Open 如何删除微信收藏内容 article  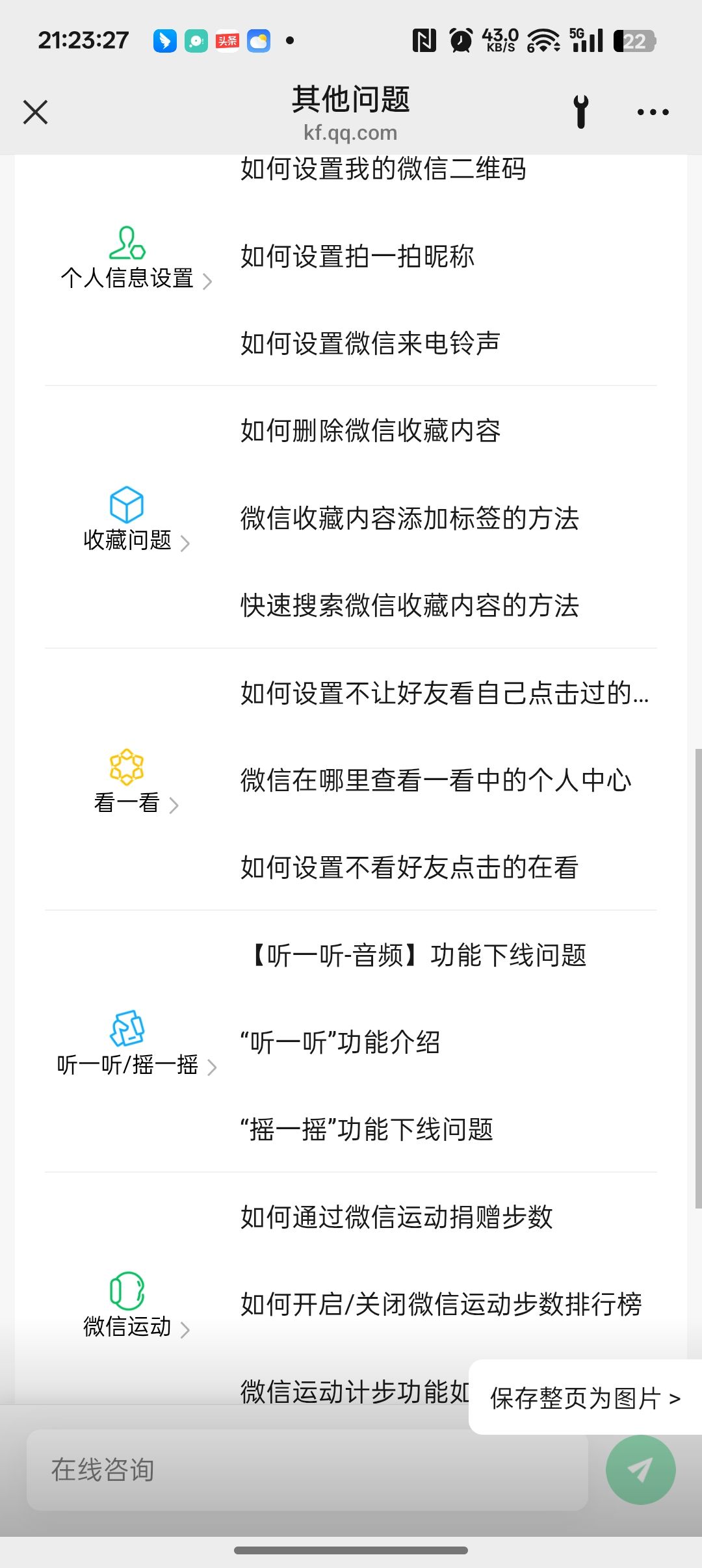tap(370, 430)
